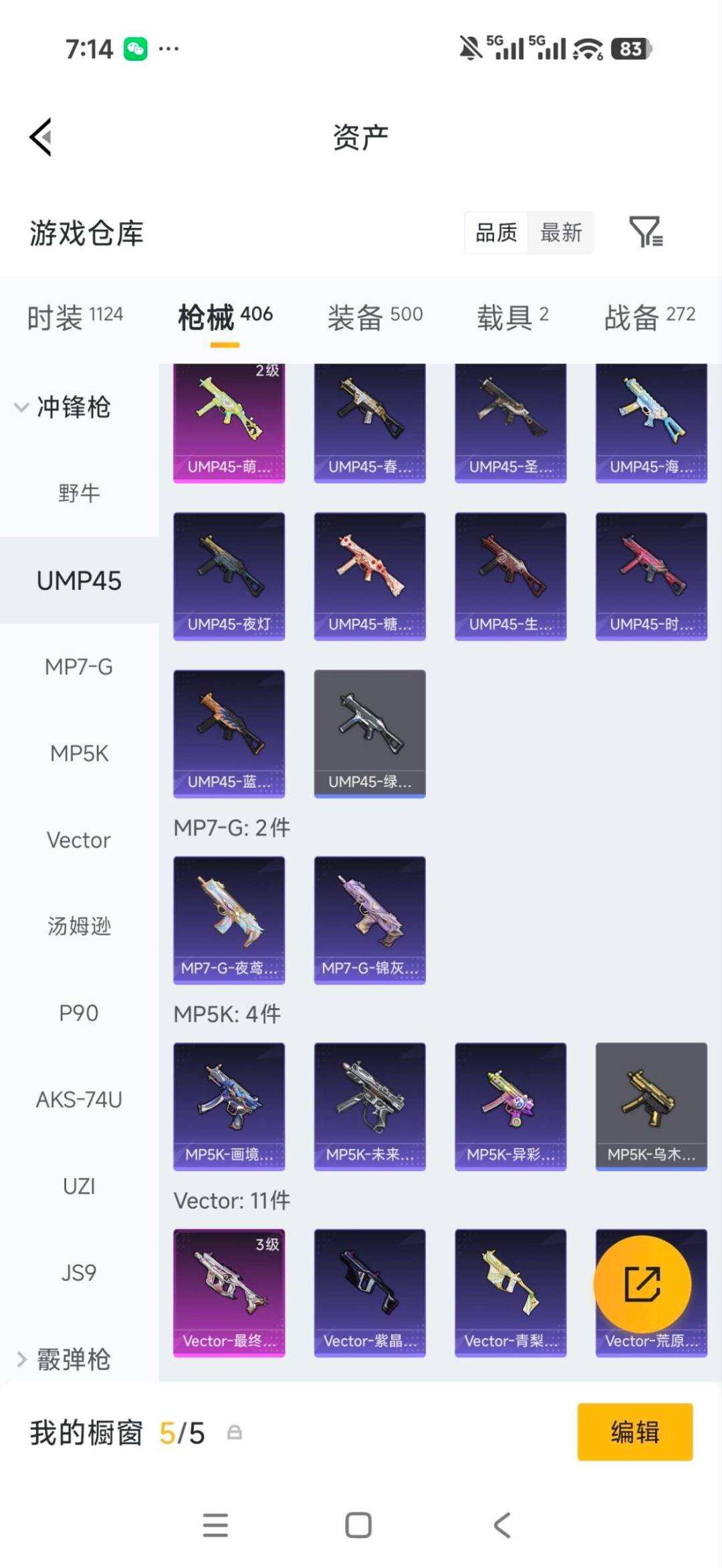Select Vector in the side list
This screenshot has height=1568, width=722.
click(x=79, y=840)
